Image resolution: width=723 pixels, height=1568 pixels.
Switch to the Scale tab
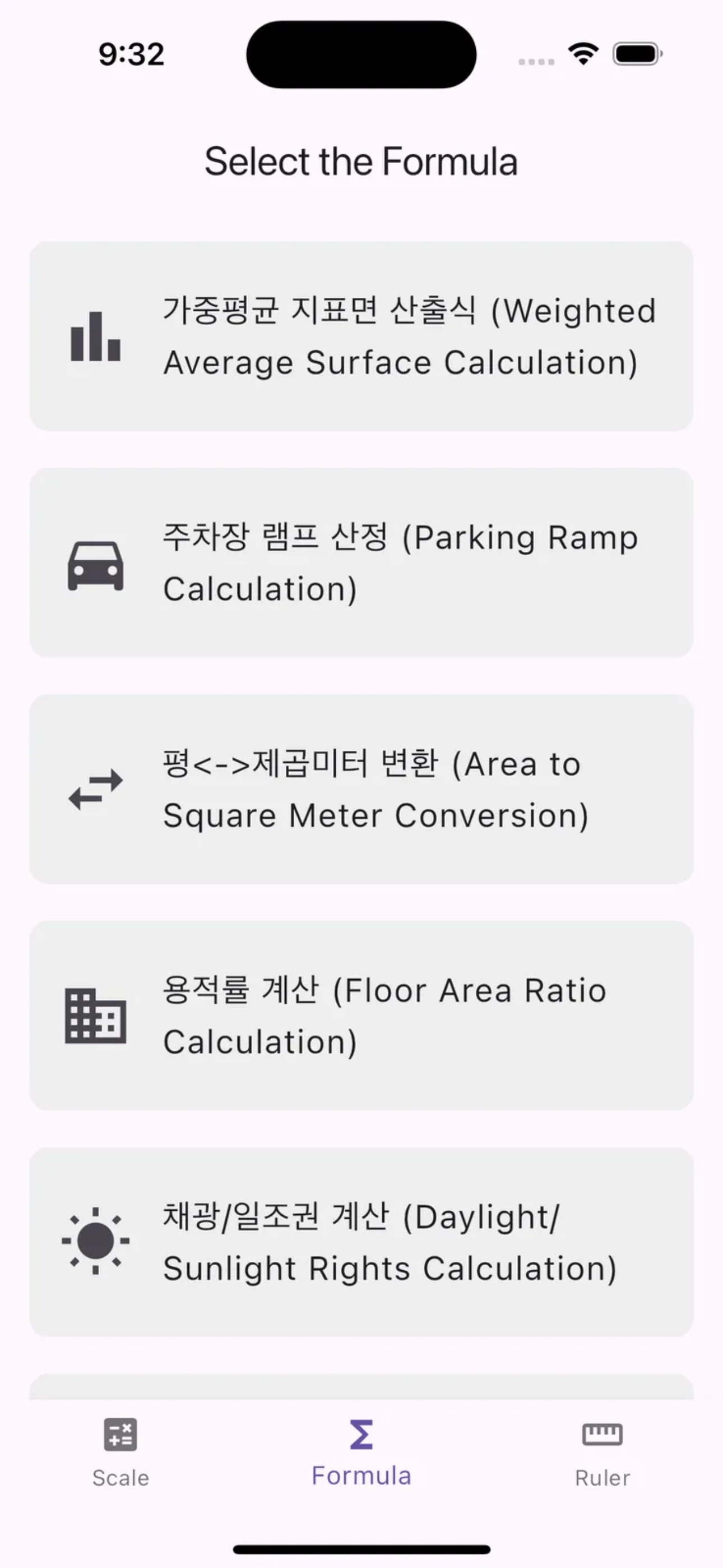coord(121,1452)
